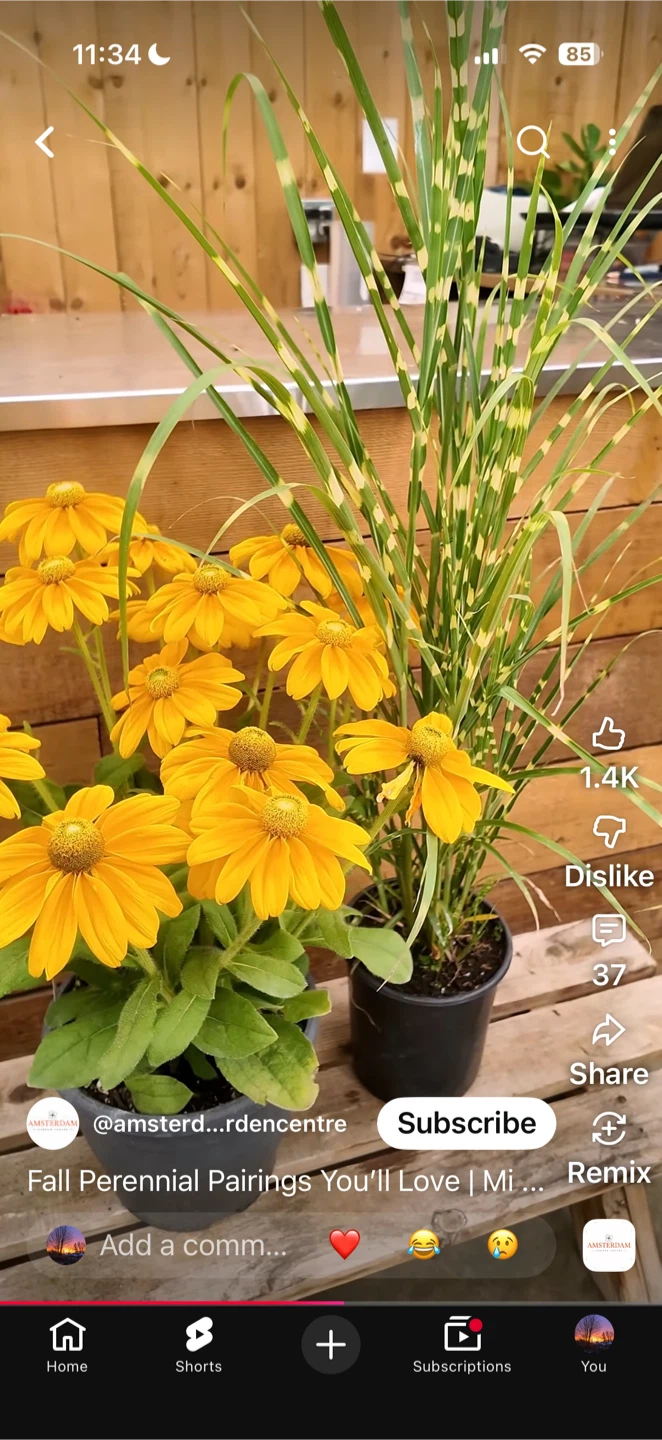This screenshot has width=662, height=1440.
Task: Switch to the Shorts tab
Action: click(x=199, y=1345)
